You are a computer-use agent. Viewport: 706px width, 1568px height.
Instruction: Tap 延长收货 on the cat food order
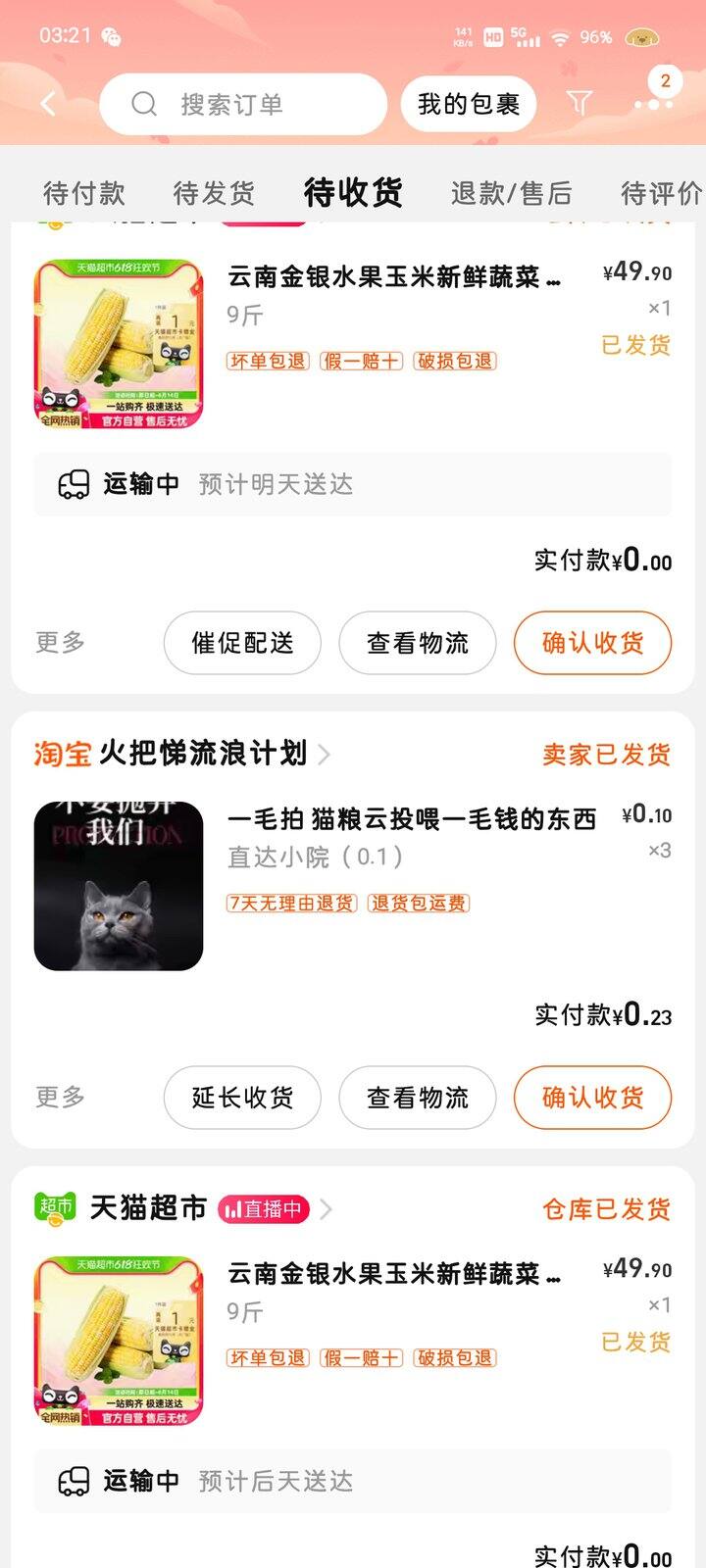242,1097
